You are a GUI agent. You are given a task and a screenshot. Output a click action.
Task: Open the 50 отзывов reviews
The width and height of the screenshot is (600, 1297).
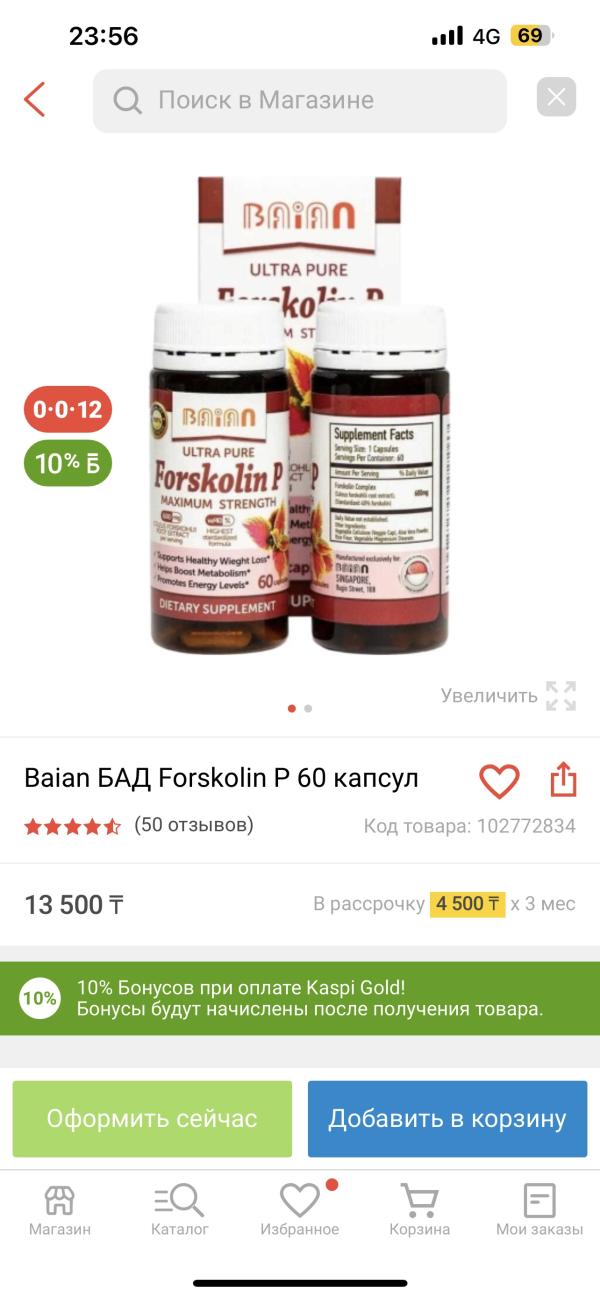tap(193, 825)
